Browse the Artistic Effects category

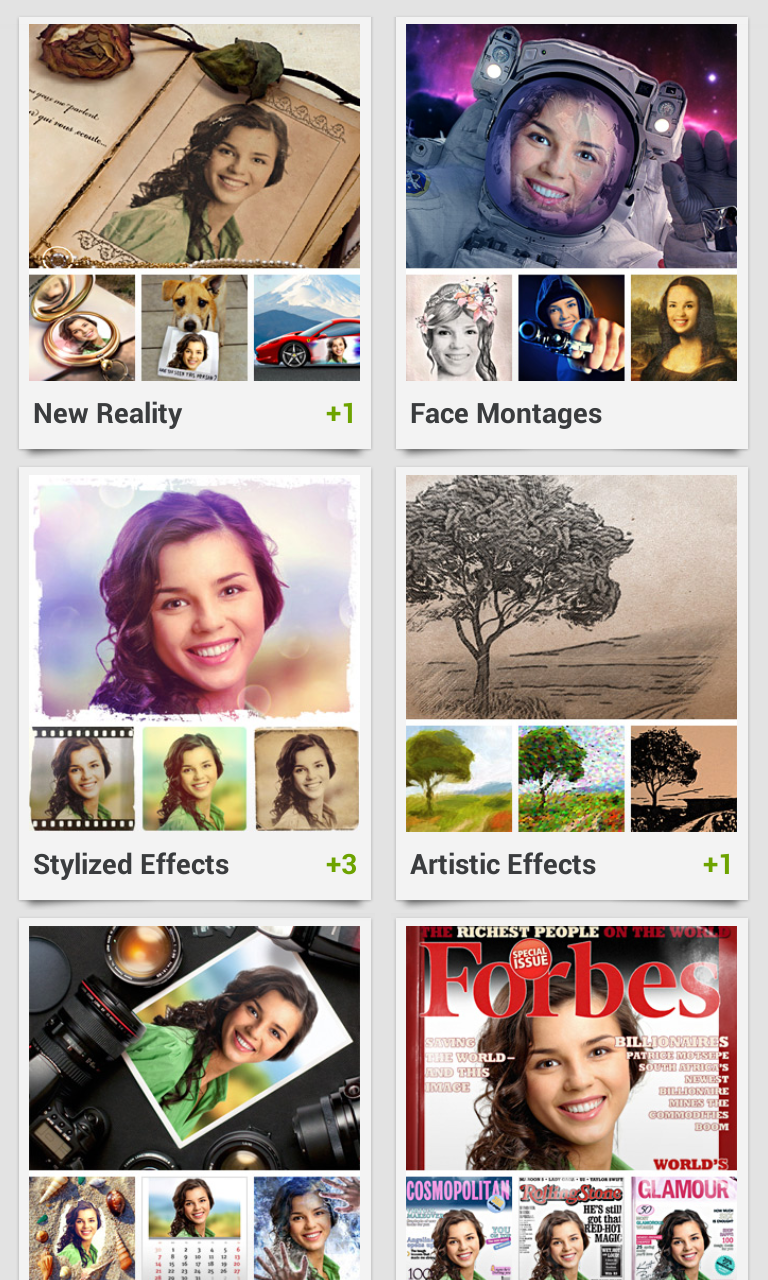(x=571, y=682)
